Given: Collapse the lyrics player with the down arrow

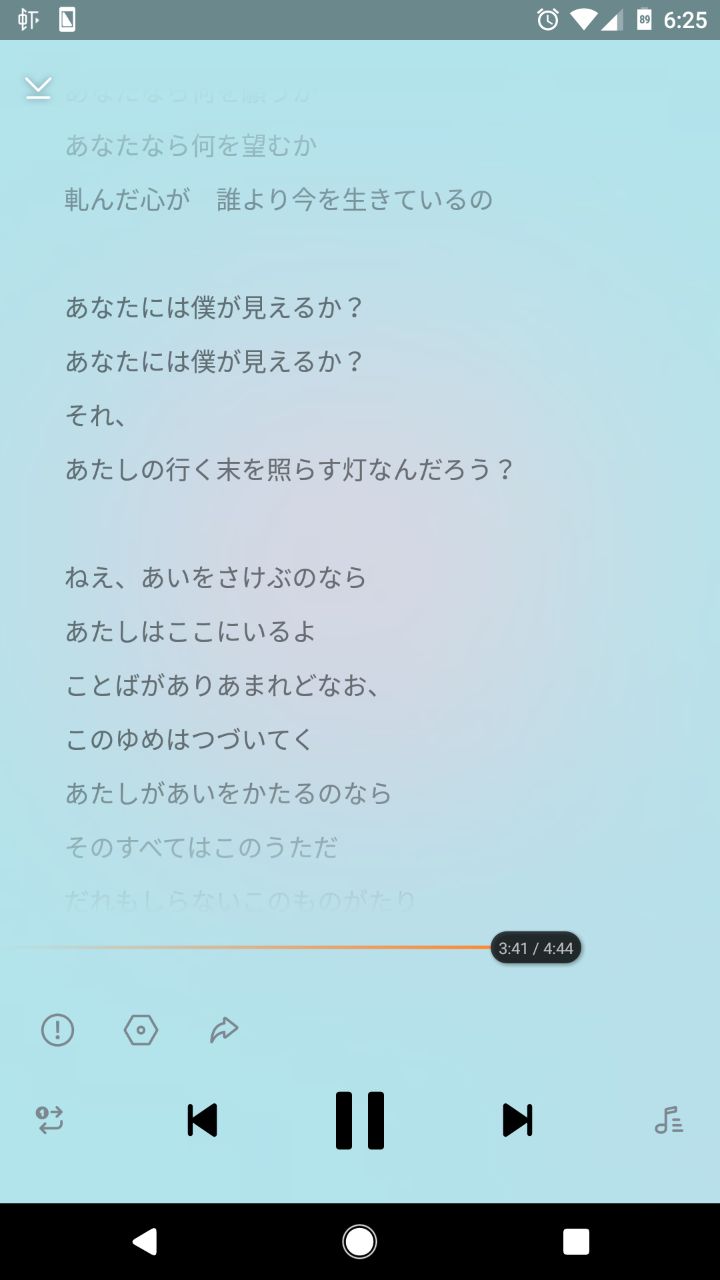Looking at the screenshot, I should [x=38, y=88].
